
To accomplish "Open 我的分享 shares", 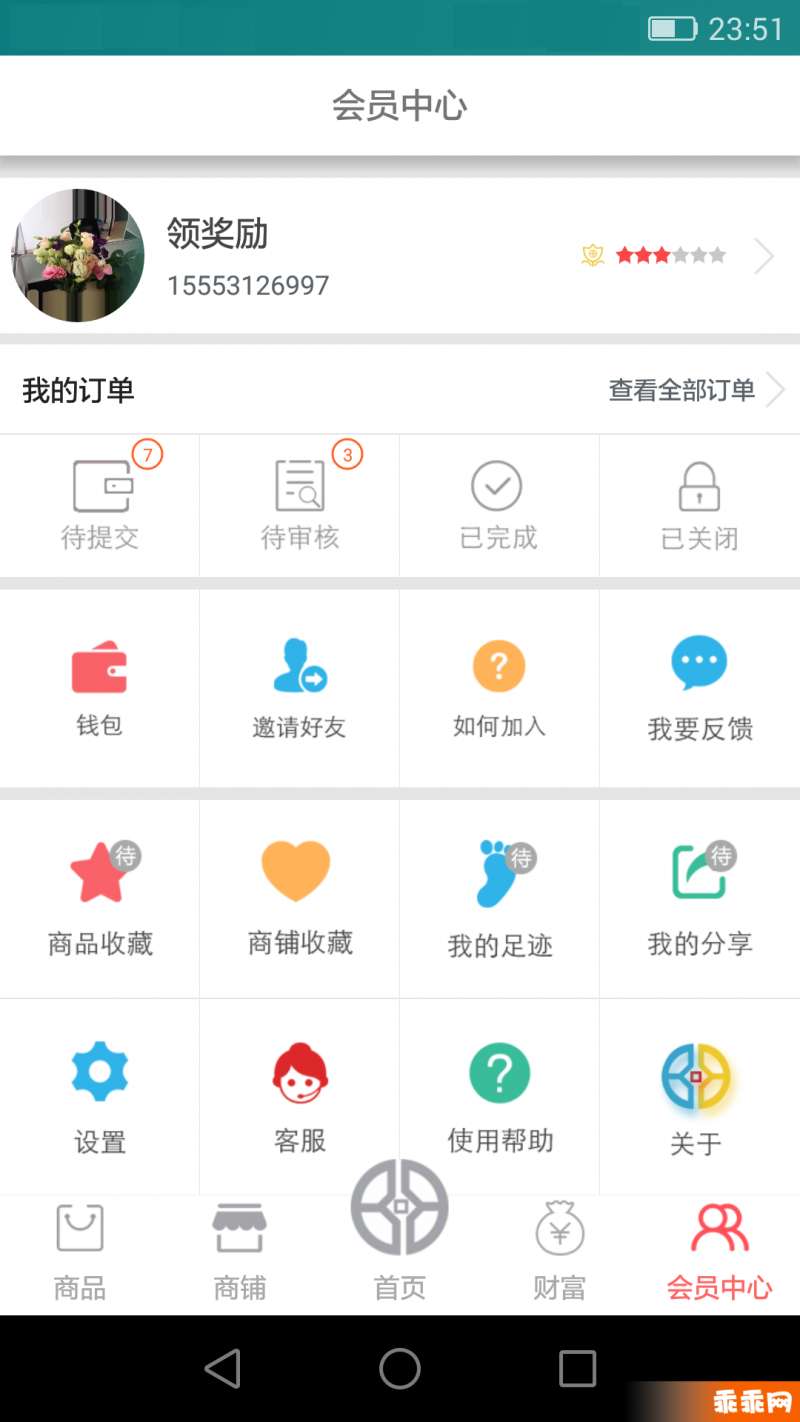I will (x=700, y=898).
